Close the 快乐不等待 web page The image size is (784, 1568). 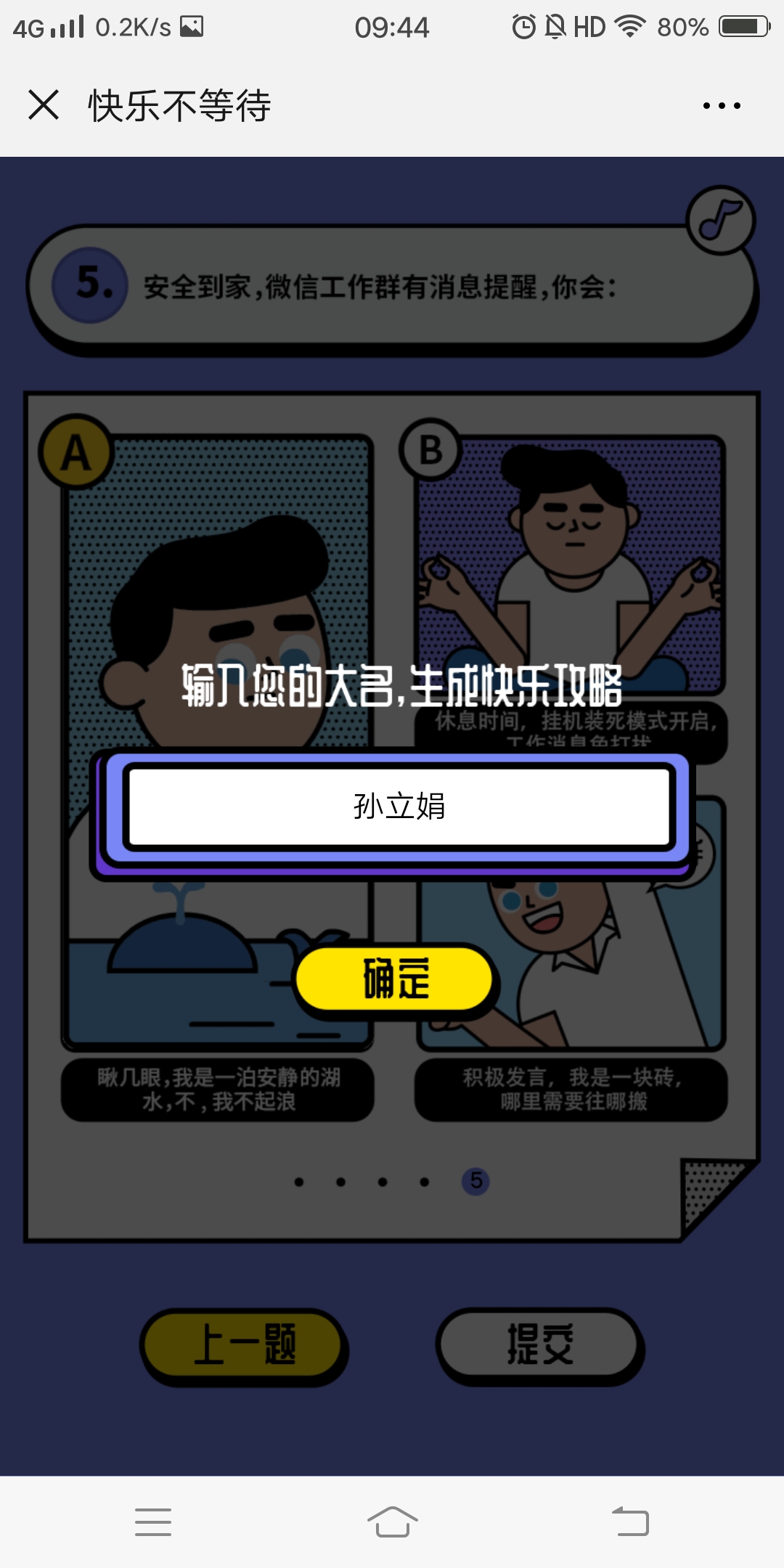tap(44, 105)
